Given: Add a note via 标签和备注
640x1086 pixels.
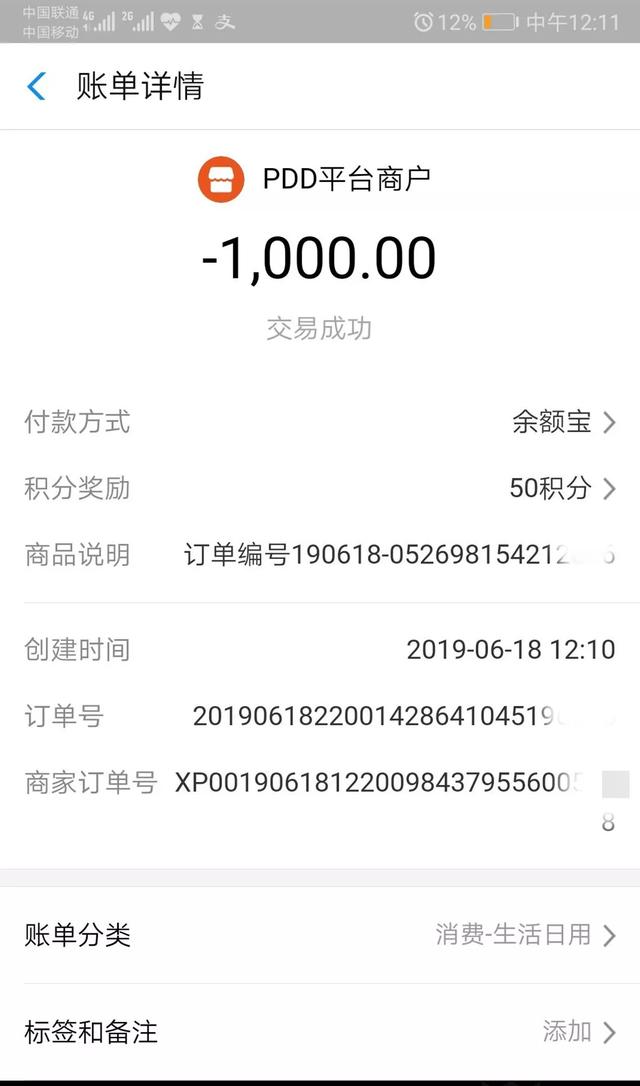Looking at the screenshot, I should (320, 1032).
